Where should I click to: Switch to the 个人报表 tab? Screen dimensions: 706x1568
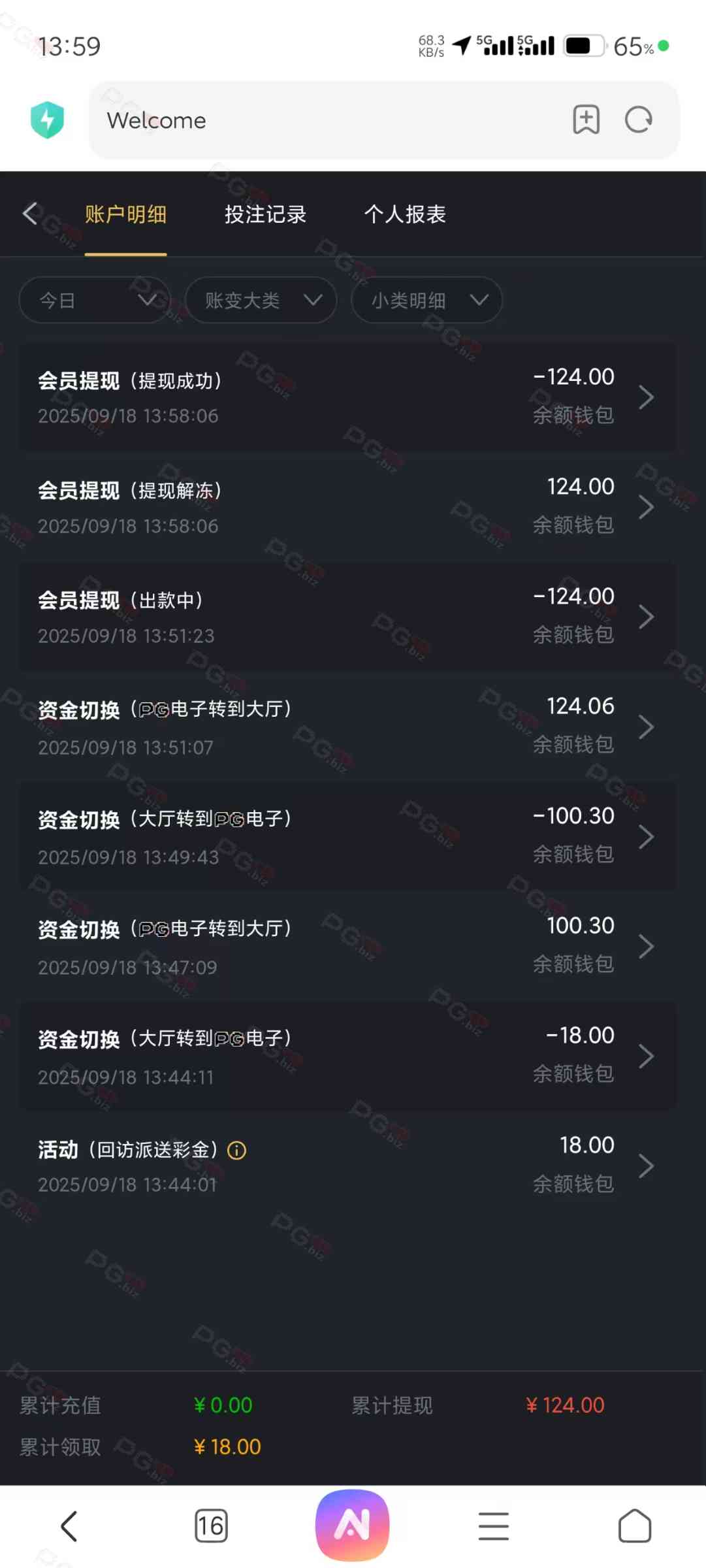(404, 214)
